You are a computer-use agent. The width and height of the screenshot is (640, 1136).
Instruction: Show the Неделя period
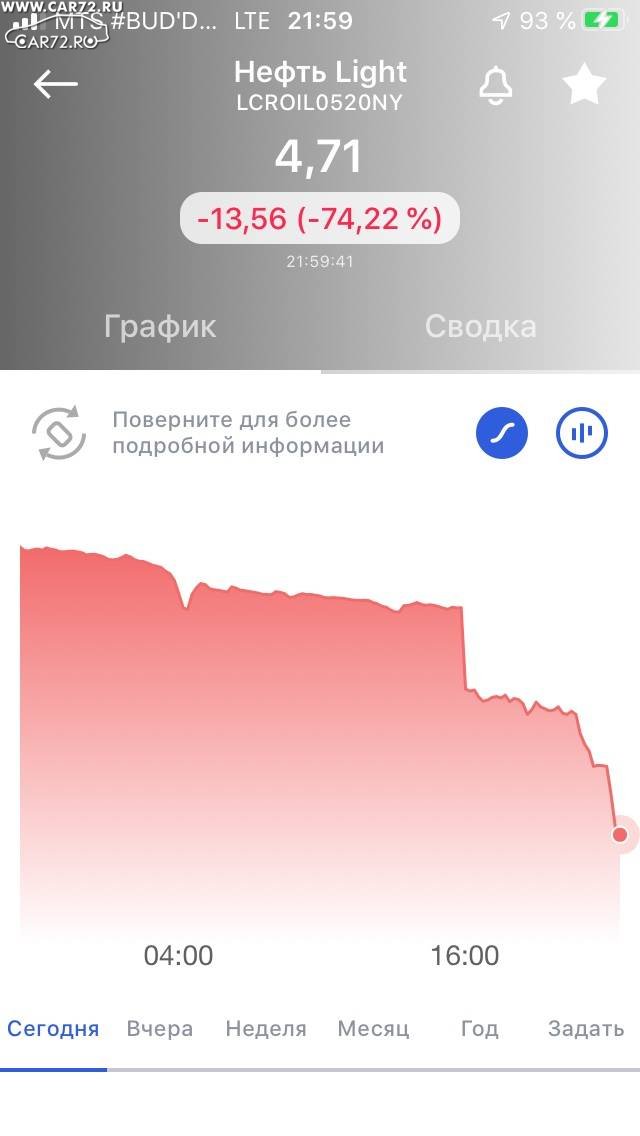click(266, 1029)
